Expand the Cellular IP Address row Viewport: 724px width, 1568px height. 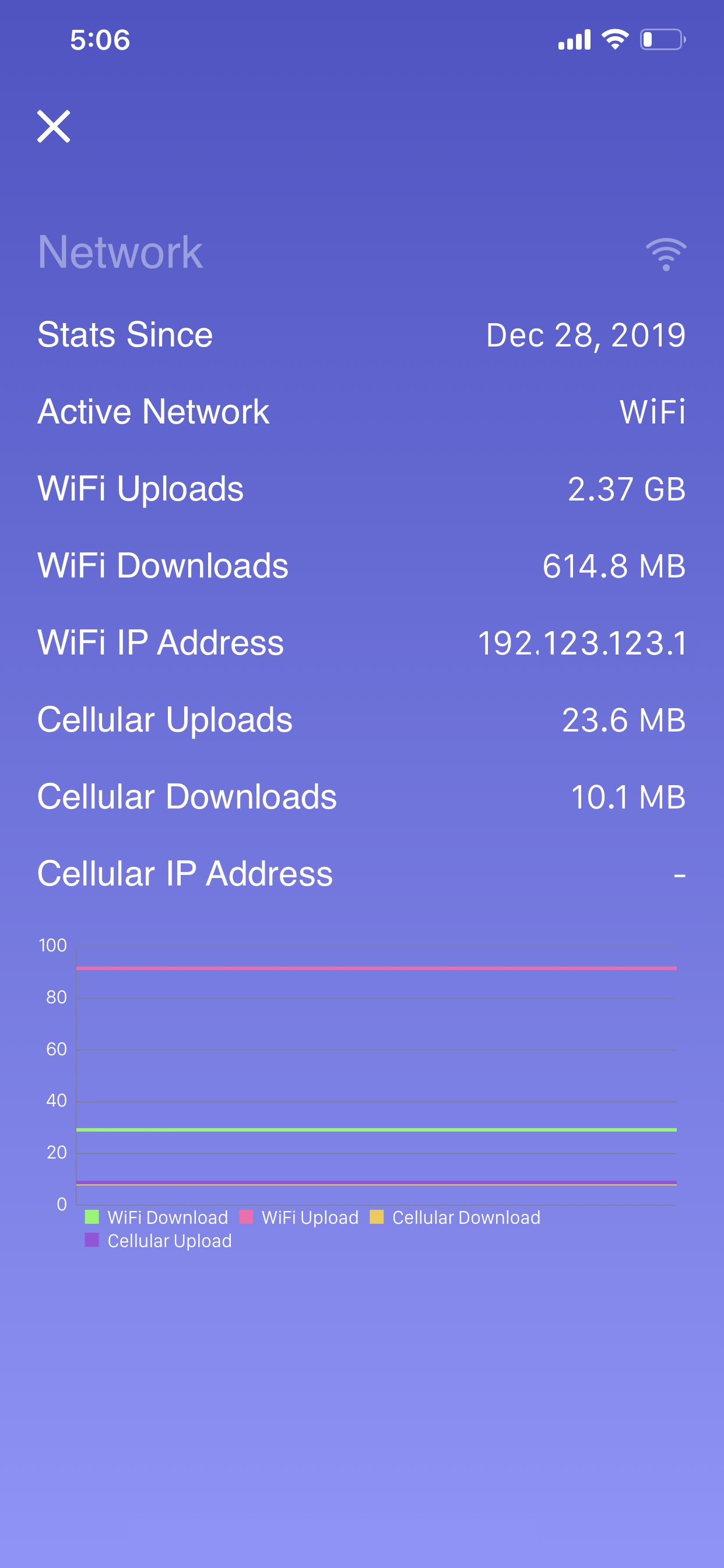coord(362,873)
